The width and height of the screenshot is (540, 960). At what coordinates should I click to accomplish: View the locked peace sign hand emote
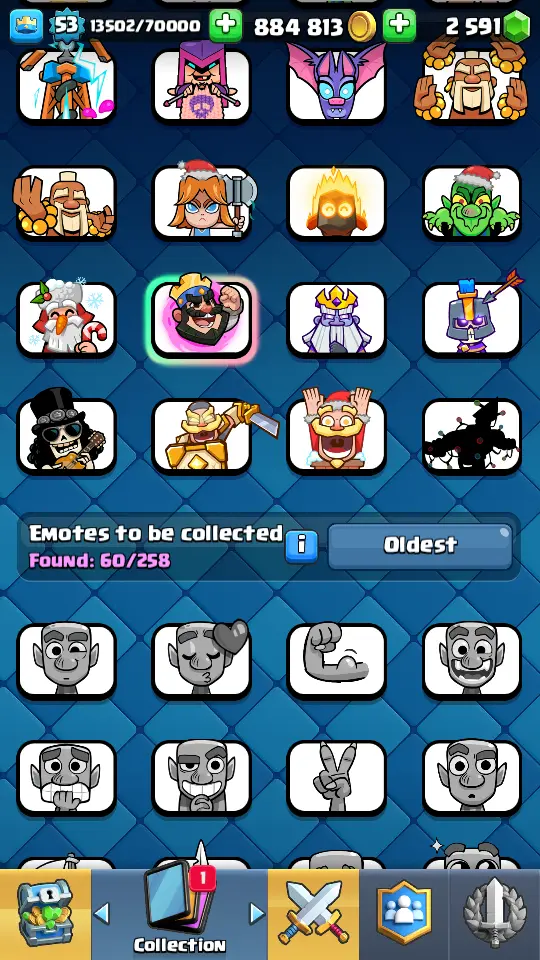point(336,778)
